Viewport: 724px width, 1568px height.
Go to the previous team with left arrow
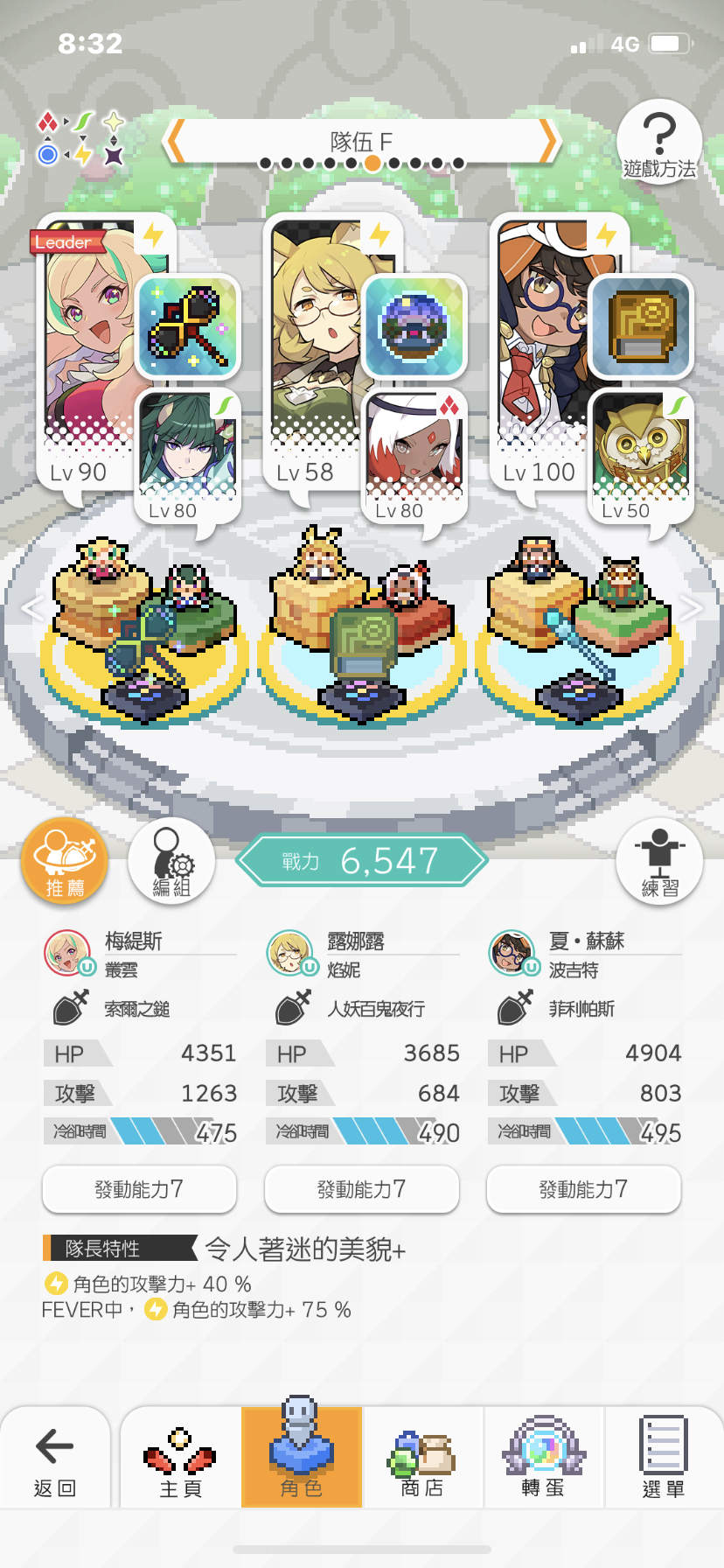[176, 142]
